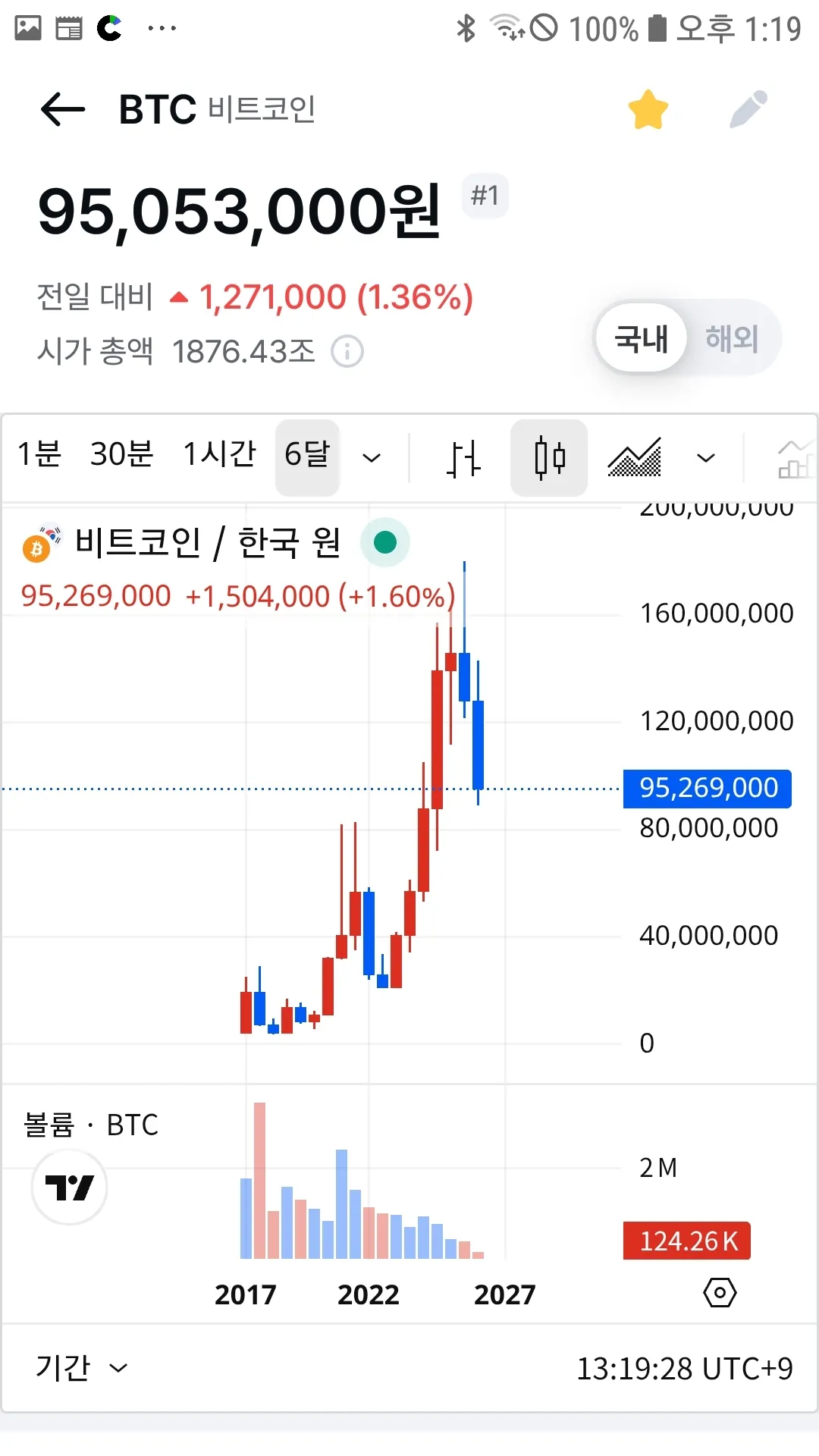Screen dimensions: 819x1456
Task: Expand chart style dropdown arrow
Action: [x=706, y=458]
